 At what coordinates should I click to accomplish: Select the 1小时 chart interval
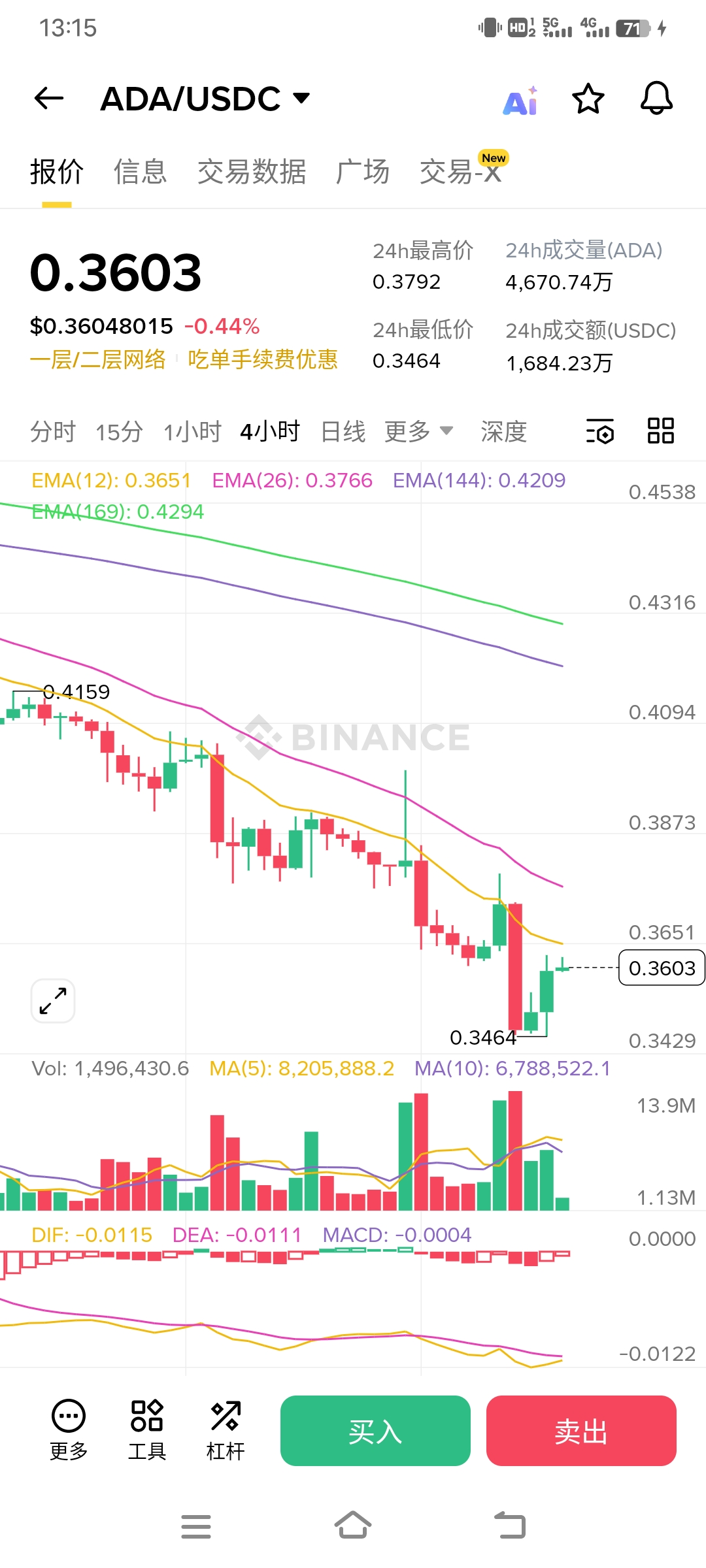click(x=192, y=432)
